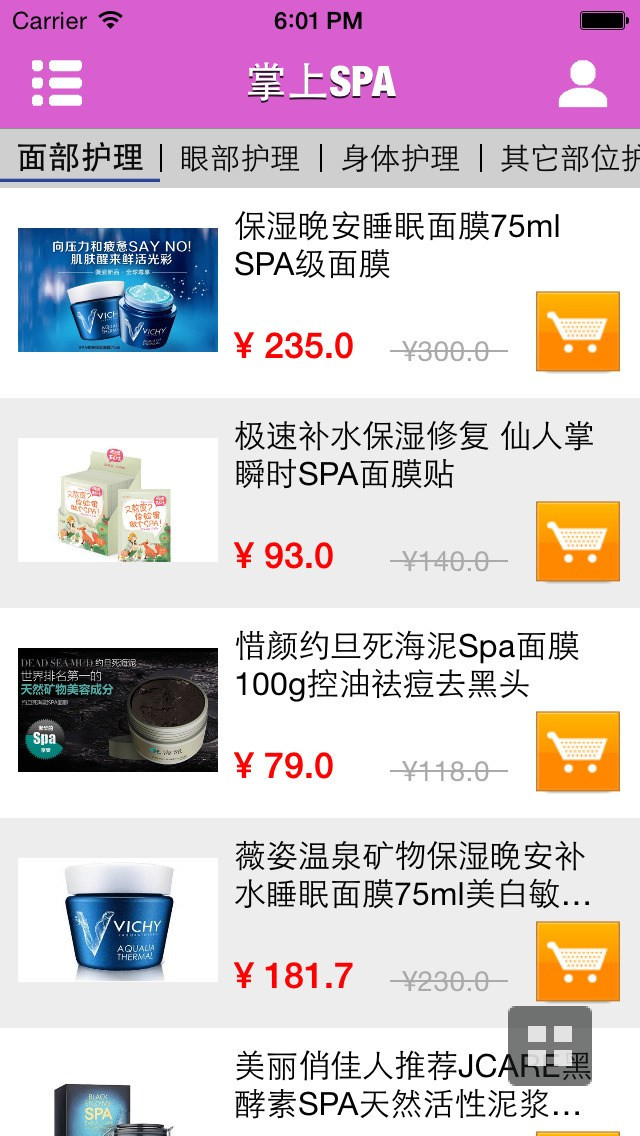640x1136 pixels.
Task: Select the 面部护理 tab
Action: pos(80,158)
